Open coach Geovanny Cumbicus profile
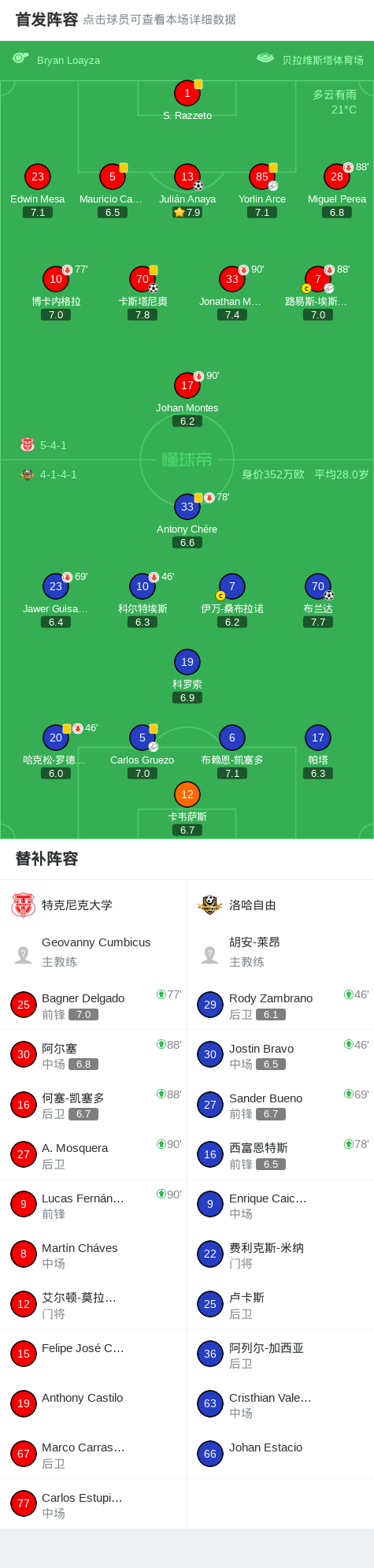The width and height of the screenshot is (374, 1568). pos(94,952)
